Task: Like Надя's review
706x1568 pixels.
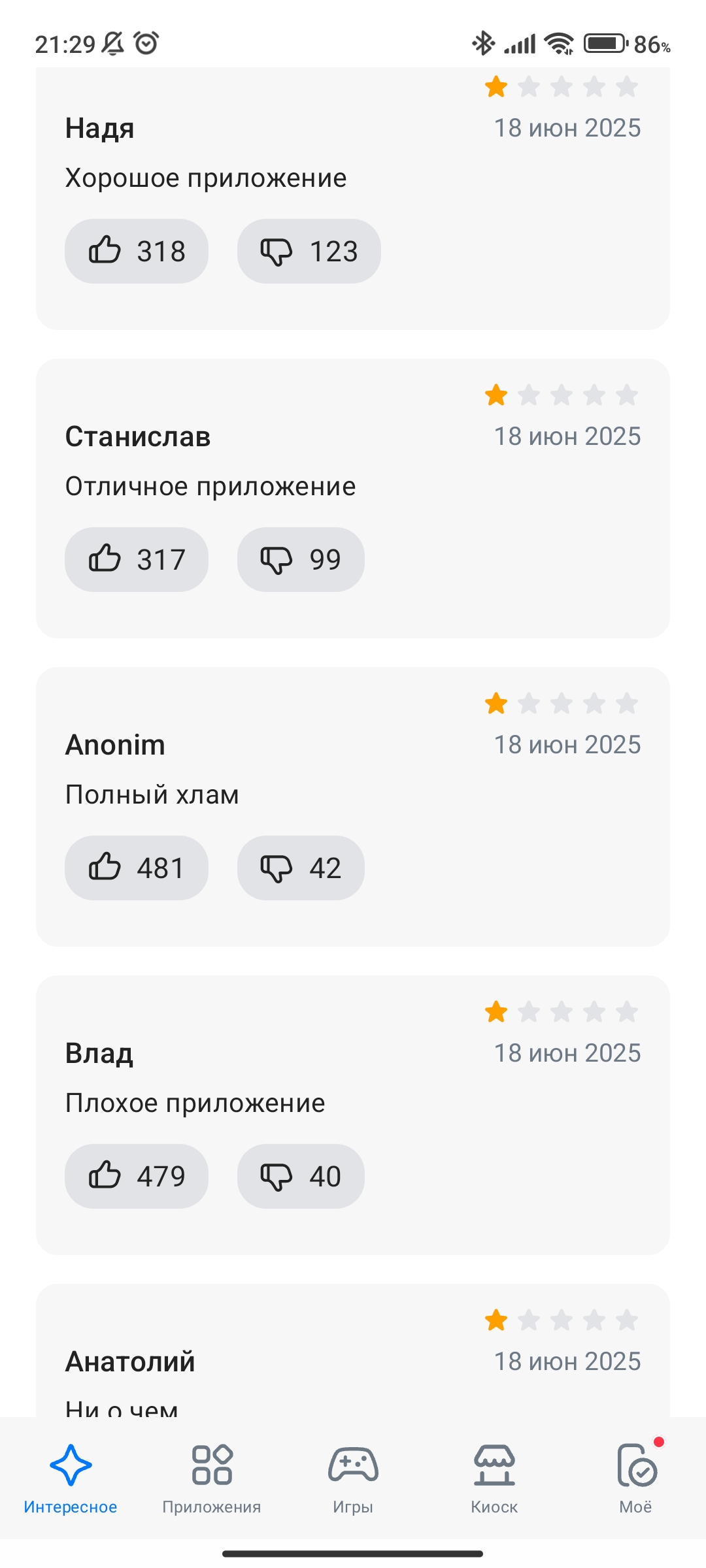Action: click(x=136, y=252)
